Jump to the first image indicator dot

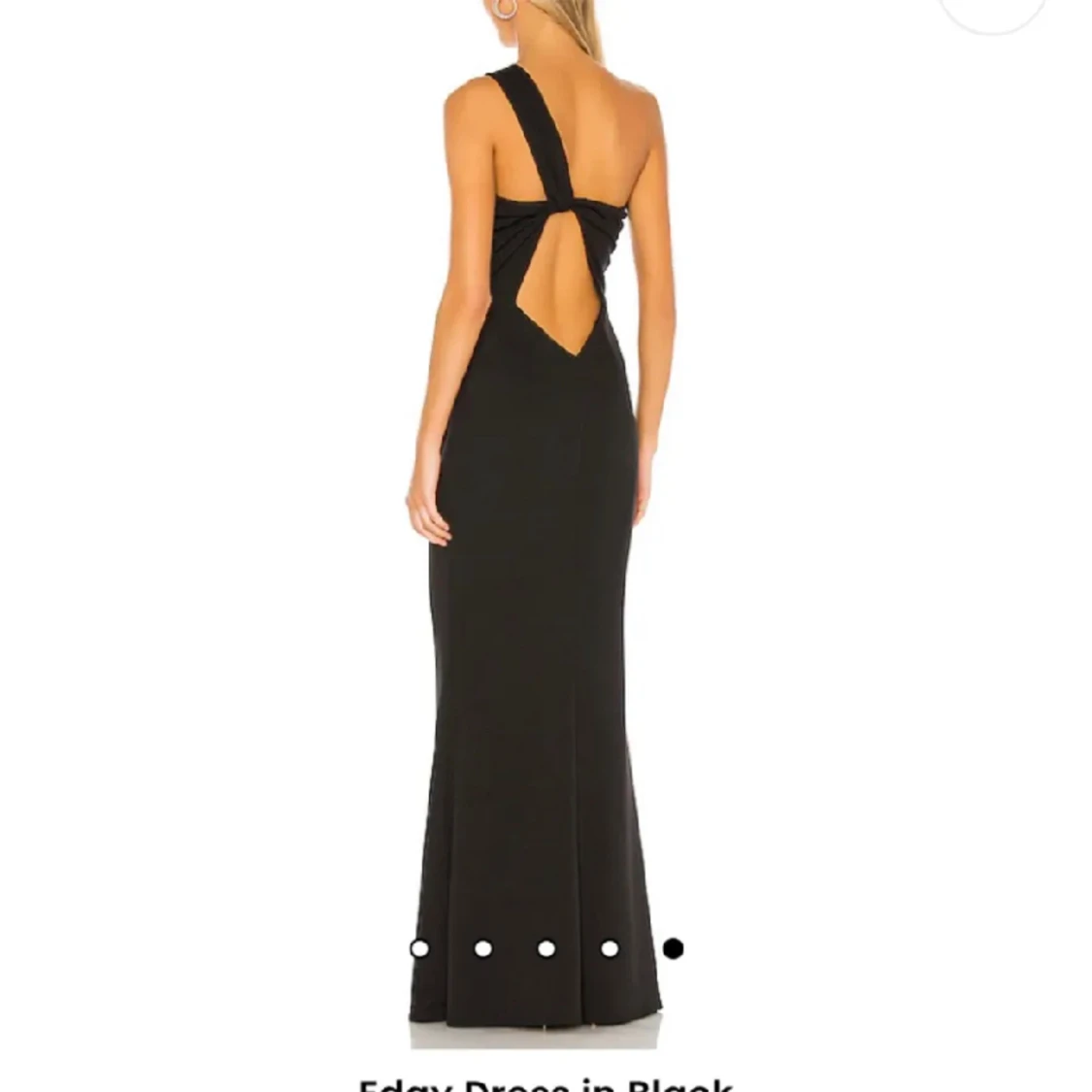419,947
